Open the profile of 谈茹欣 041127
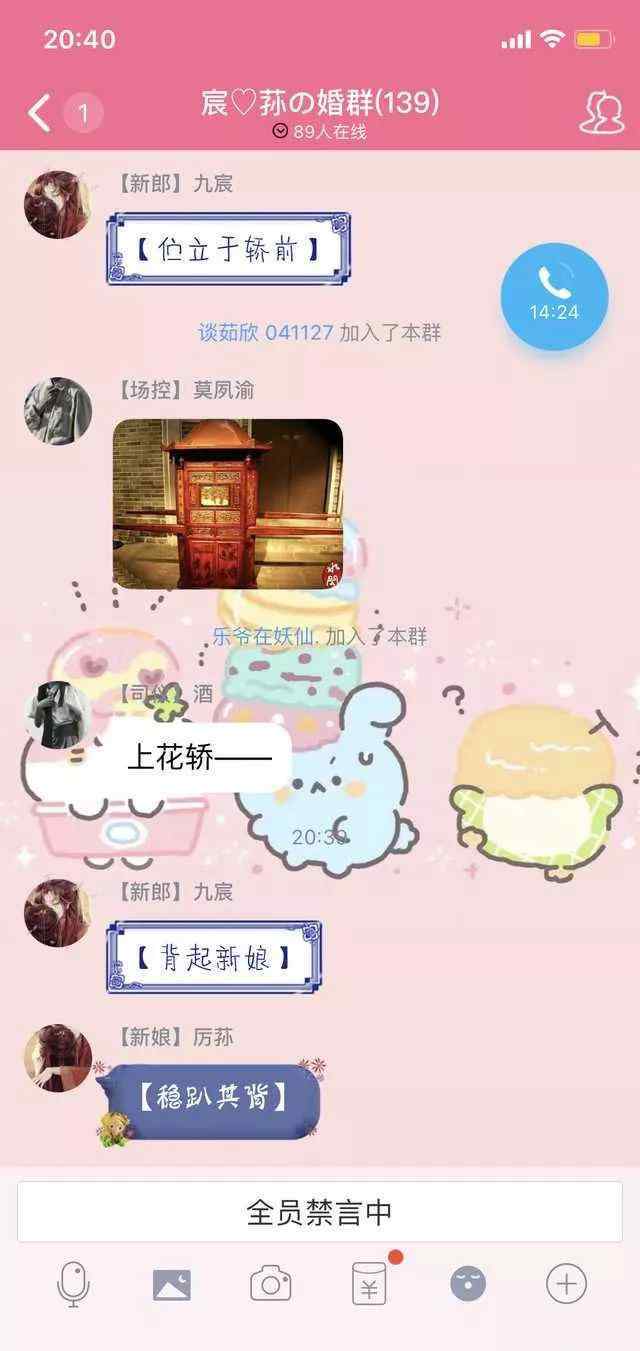 point(265,333)
